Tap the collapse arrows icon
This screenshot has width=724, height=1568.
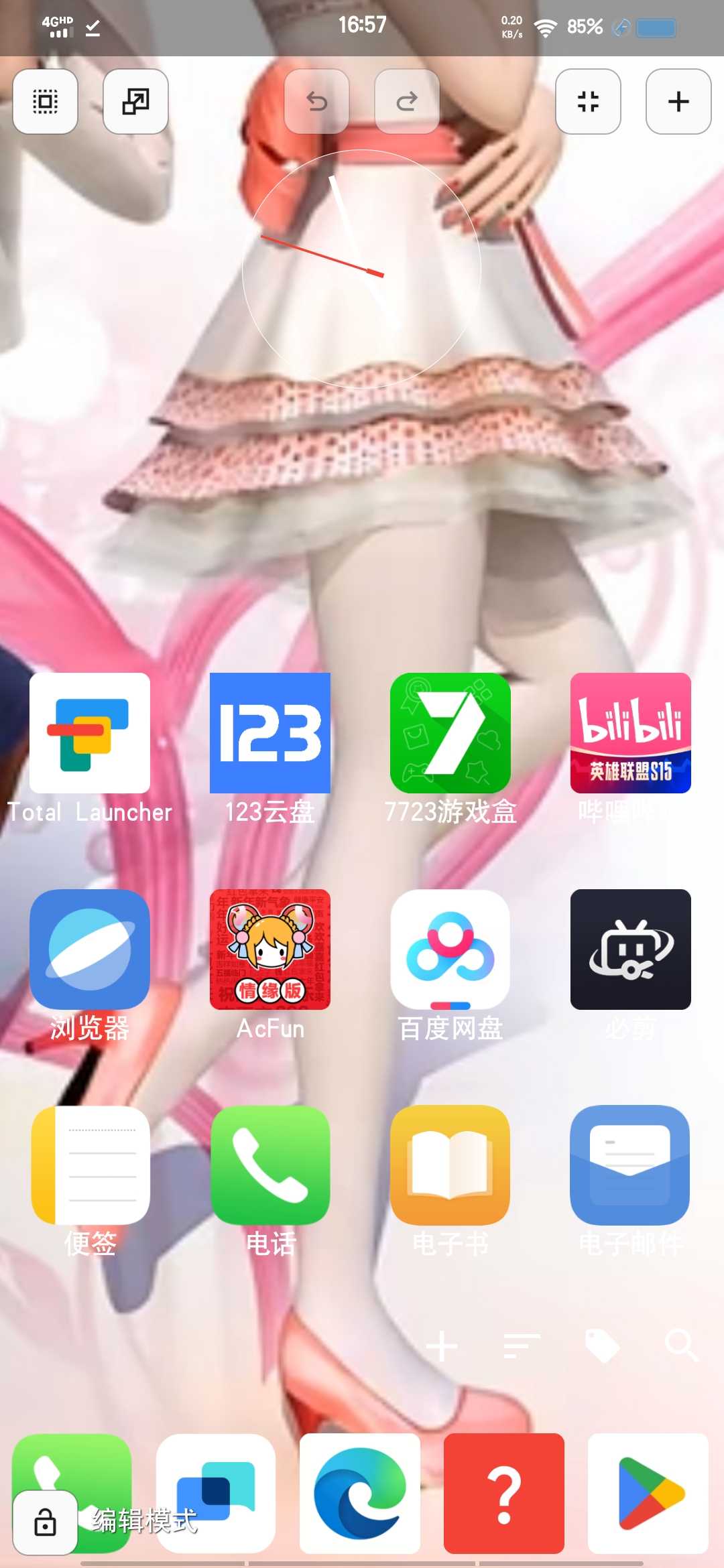coord(588,102)
